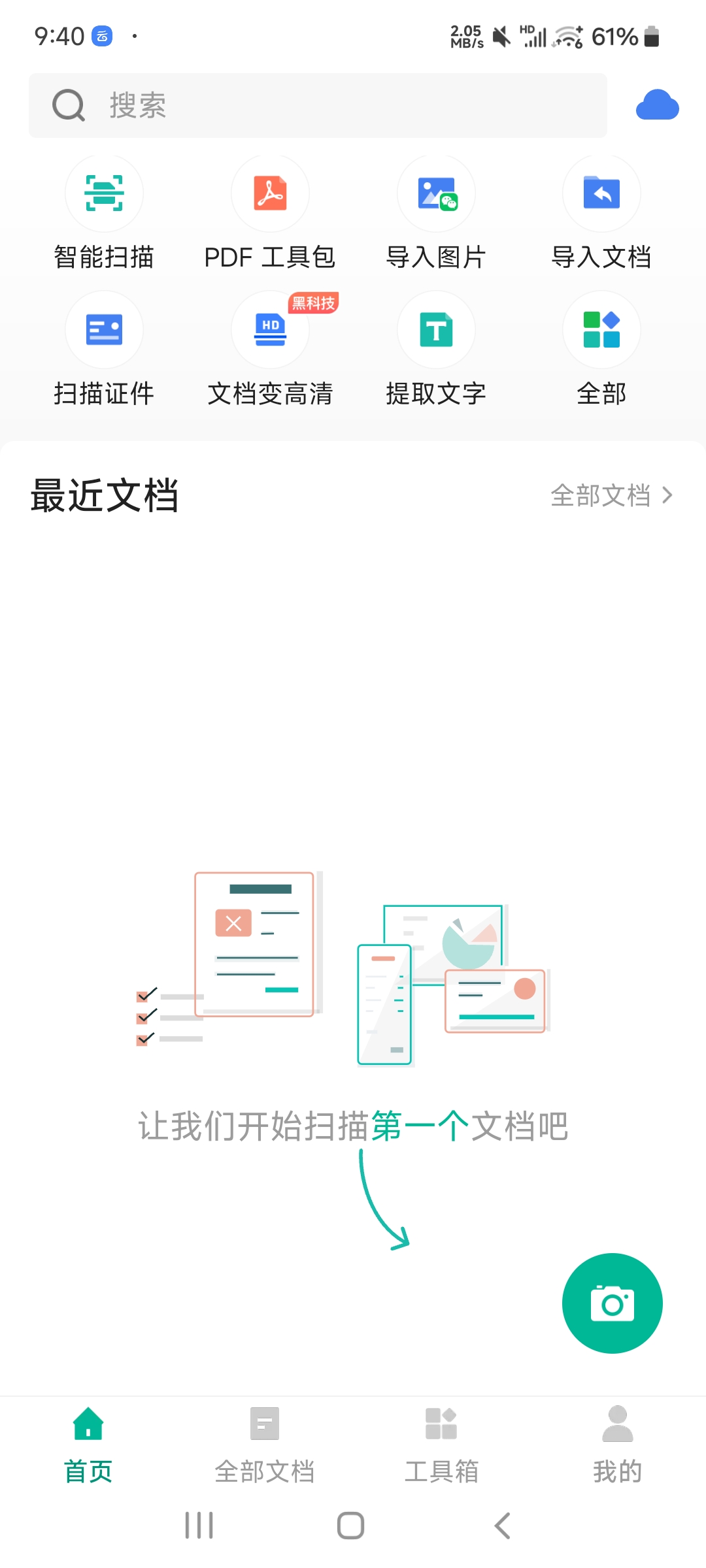
Task: Open the cloud sync icon
Action: click(657, 106)
